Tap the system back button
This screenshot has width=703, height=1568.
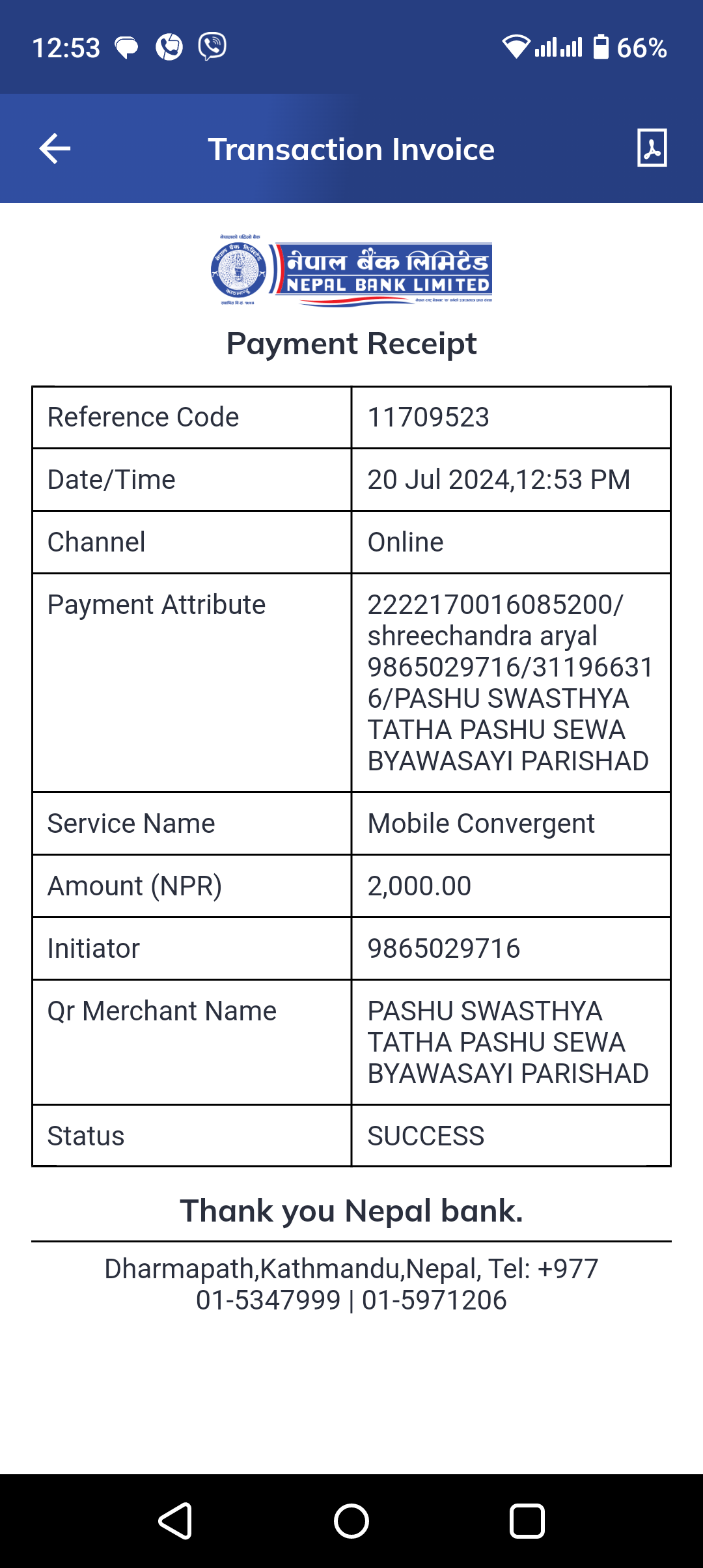pyautogui.click(x=175, y=1521)
